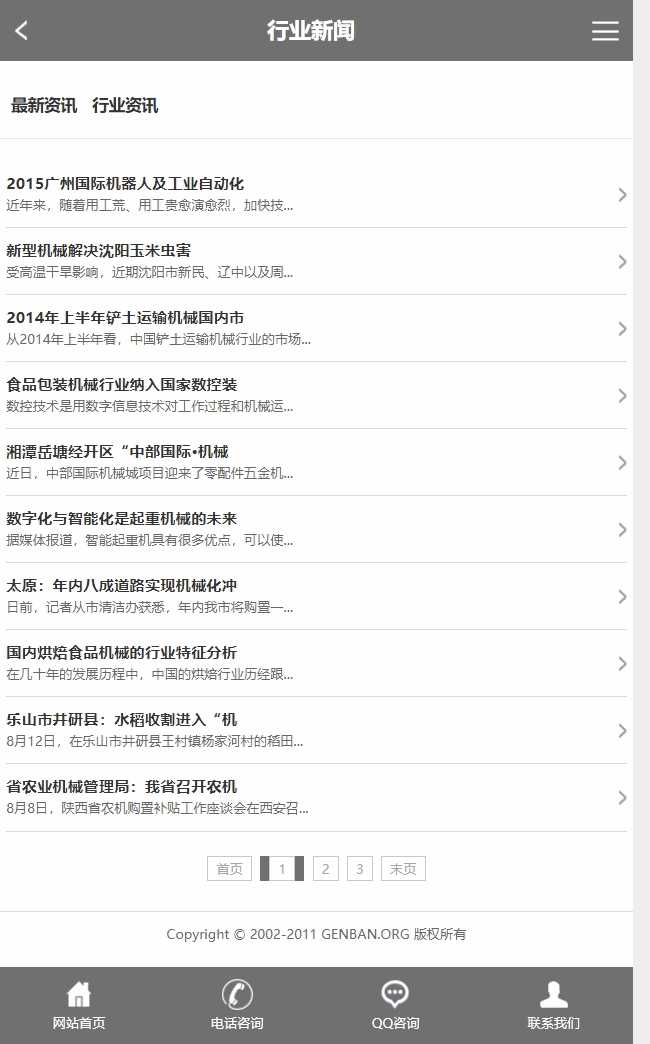The height and width of the screenshot is (1044, 650).
Task: Go back using the header arrow
Action: point(22,31)
